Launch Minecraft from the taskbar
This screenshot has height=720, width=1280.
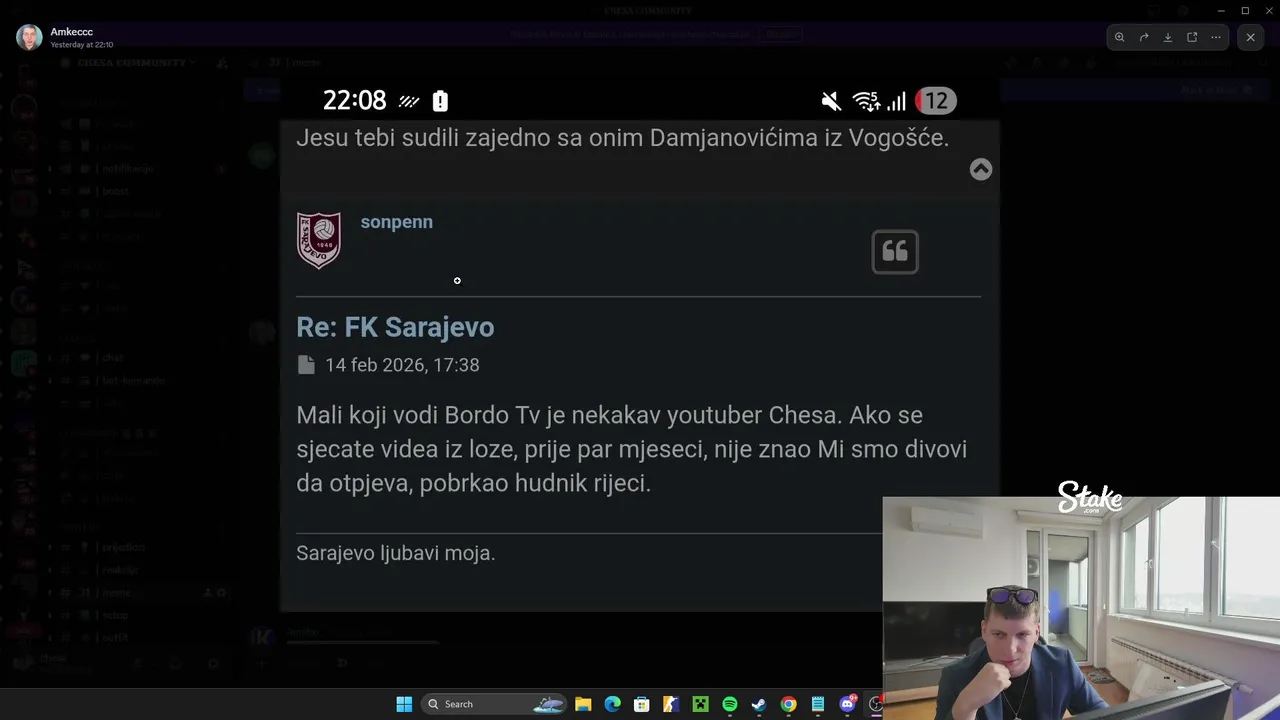click(700, 704)
